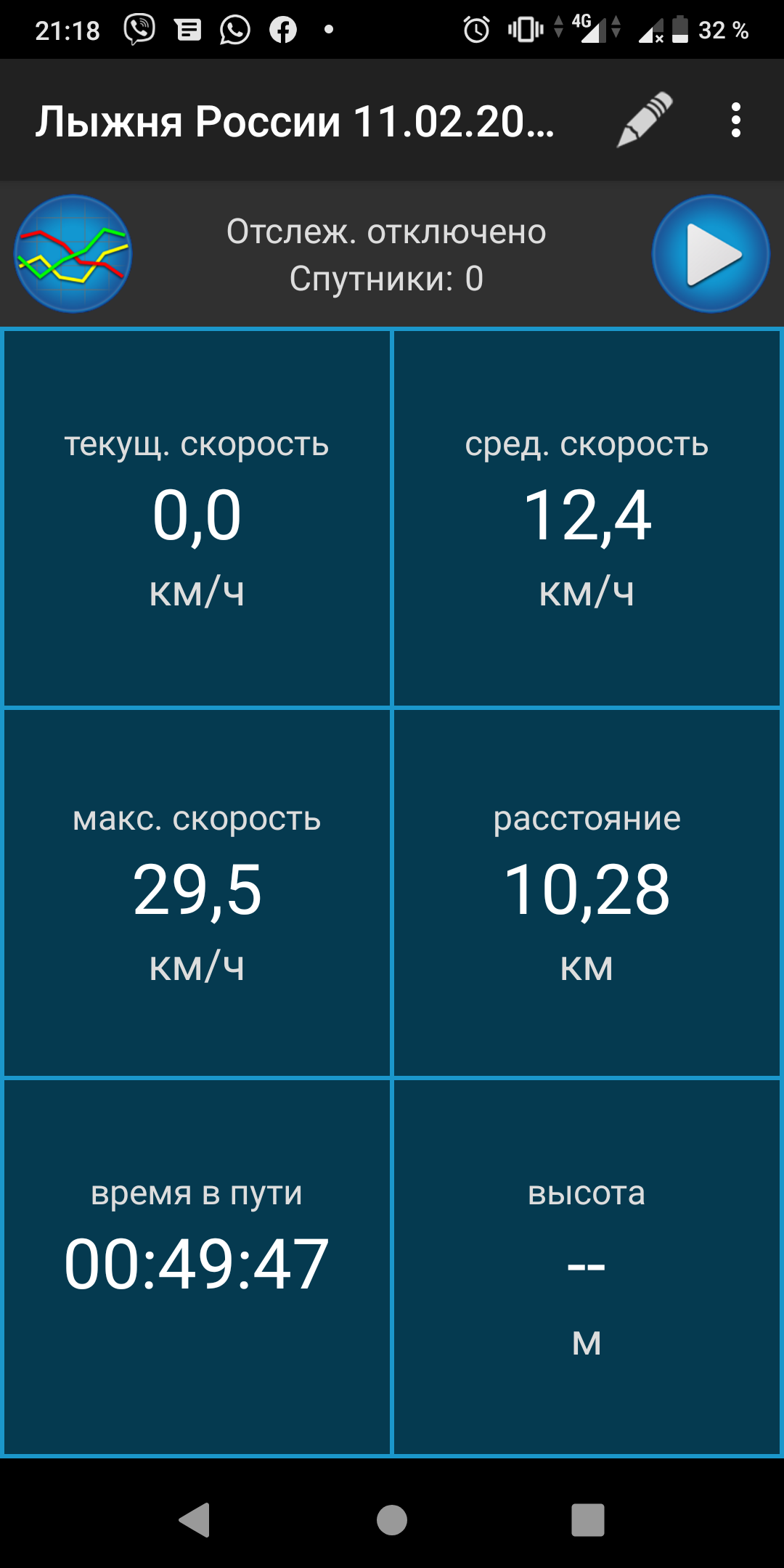Edit the track name with the pencil icon
The width and height of the screenshot is (784, 1568).
point(644,120)
